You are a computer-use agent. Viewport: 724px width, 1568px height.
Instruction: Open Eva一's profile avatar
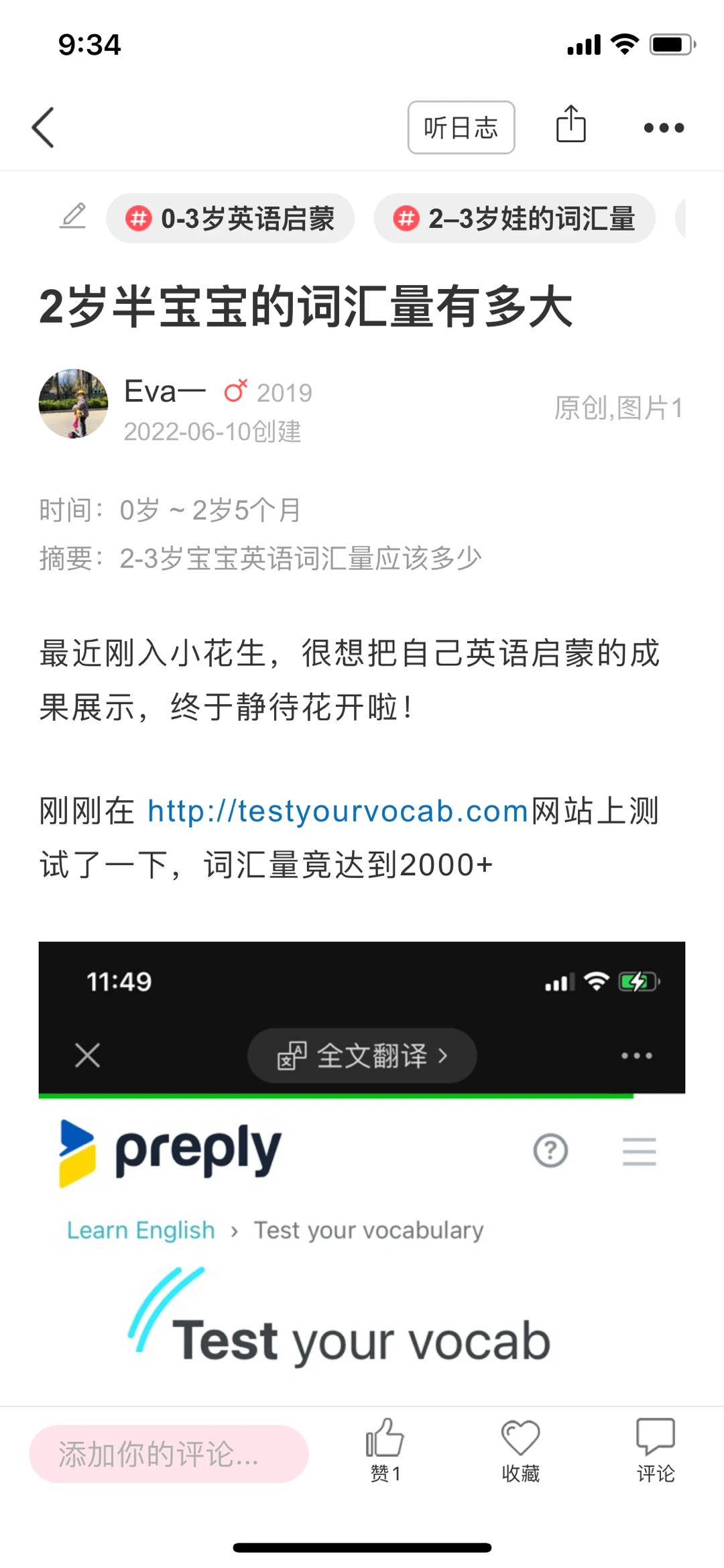click(x=74, y=404)
